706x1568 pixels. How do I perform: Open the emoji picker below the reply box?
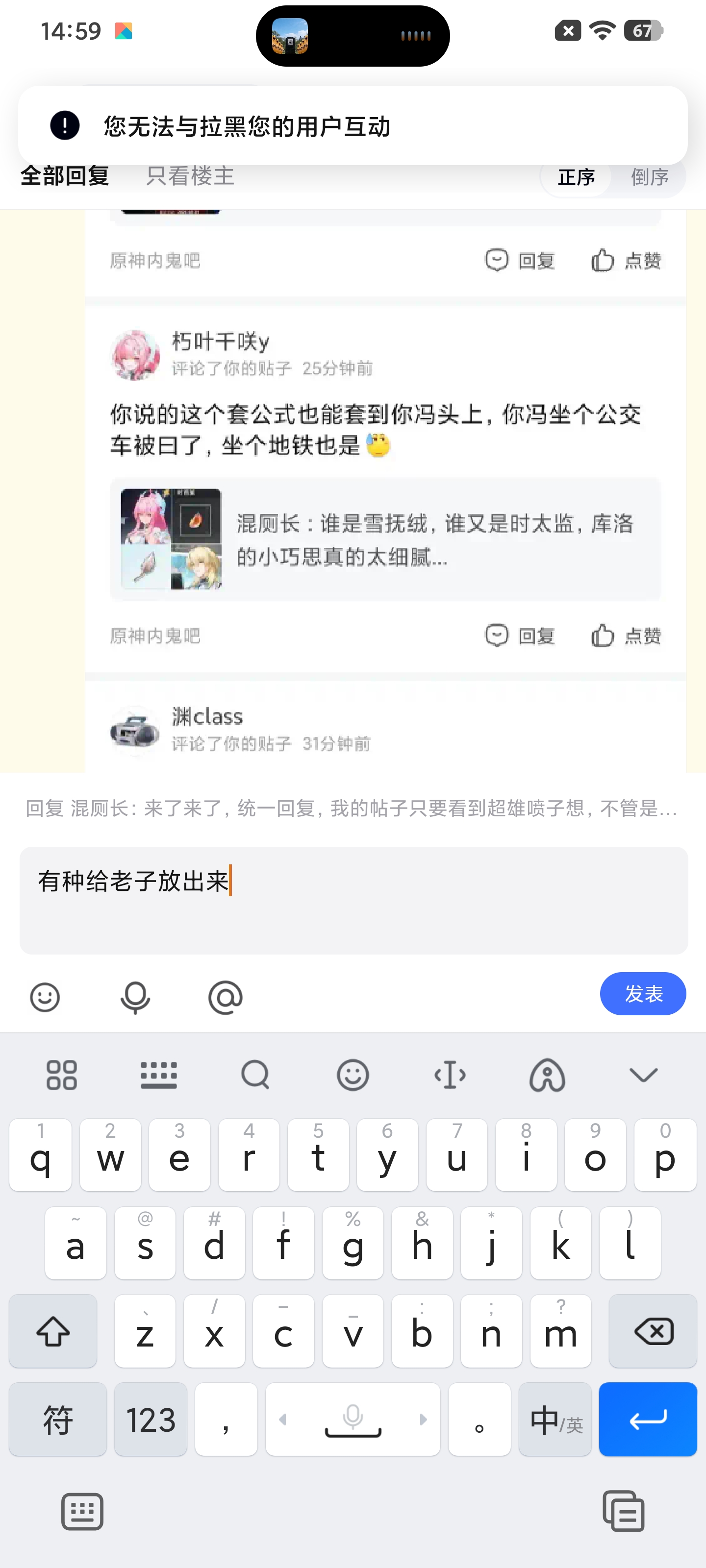(x=45, y=997)
